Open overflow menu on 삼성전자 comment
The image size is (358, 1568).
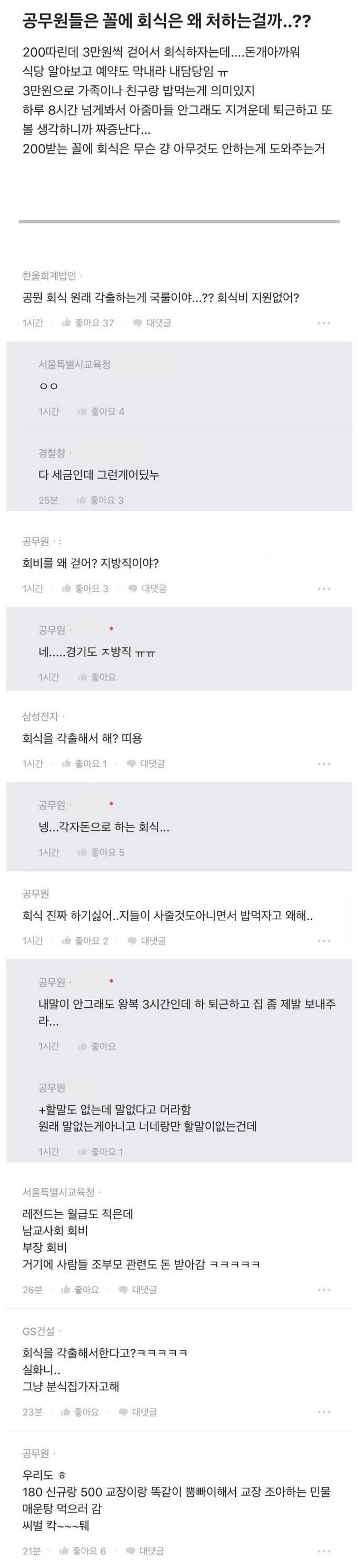(324, 763)
